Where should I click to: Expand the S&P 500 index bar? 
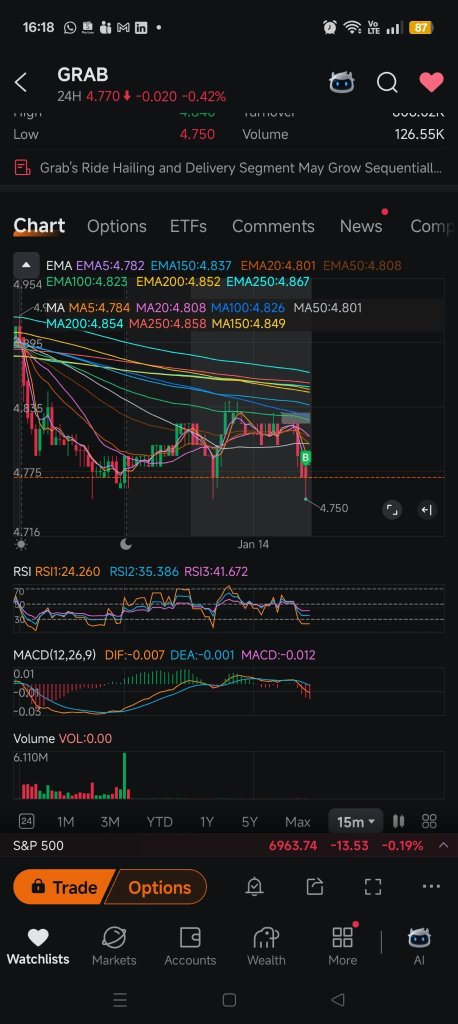443,846
